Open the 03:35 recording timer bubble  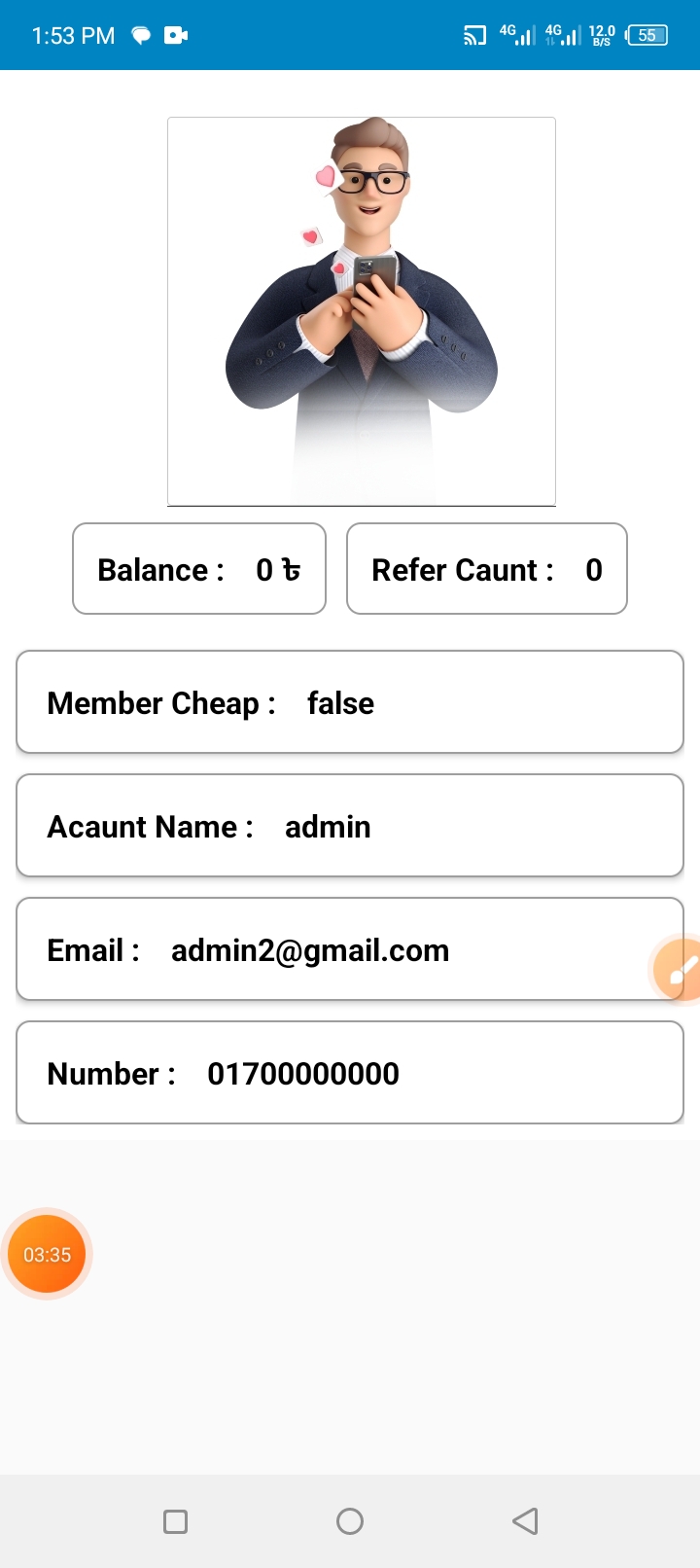tap(47, 1255)
